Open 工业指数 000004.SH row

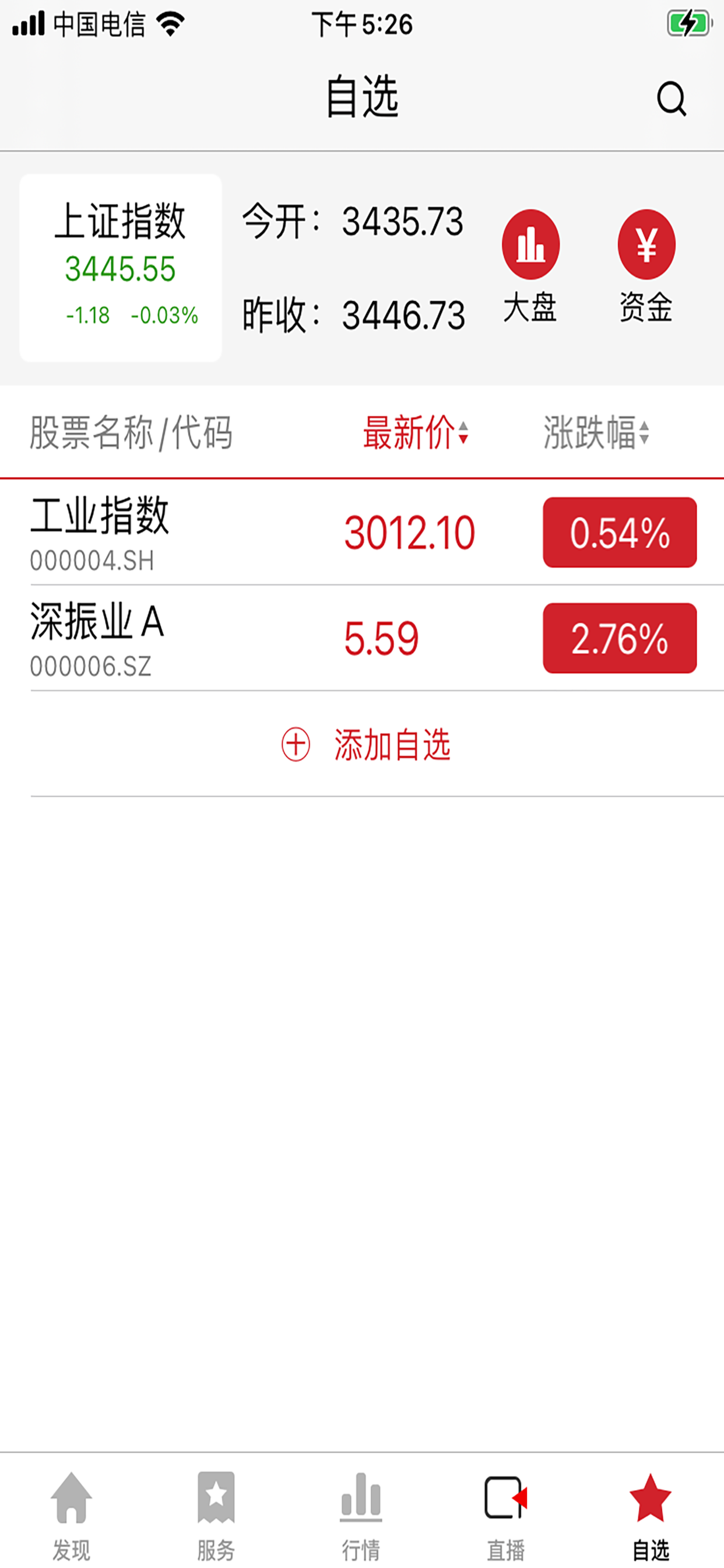point(362,533)
